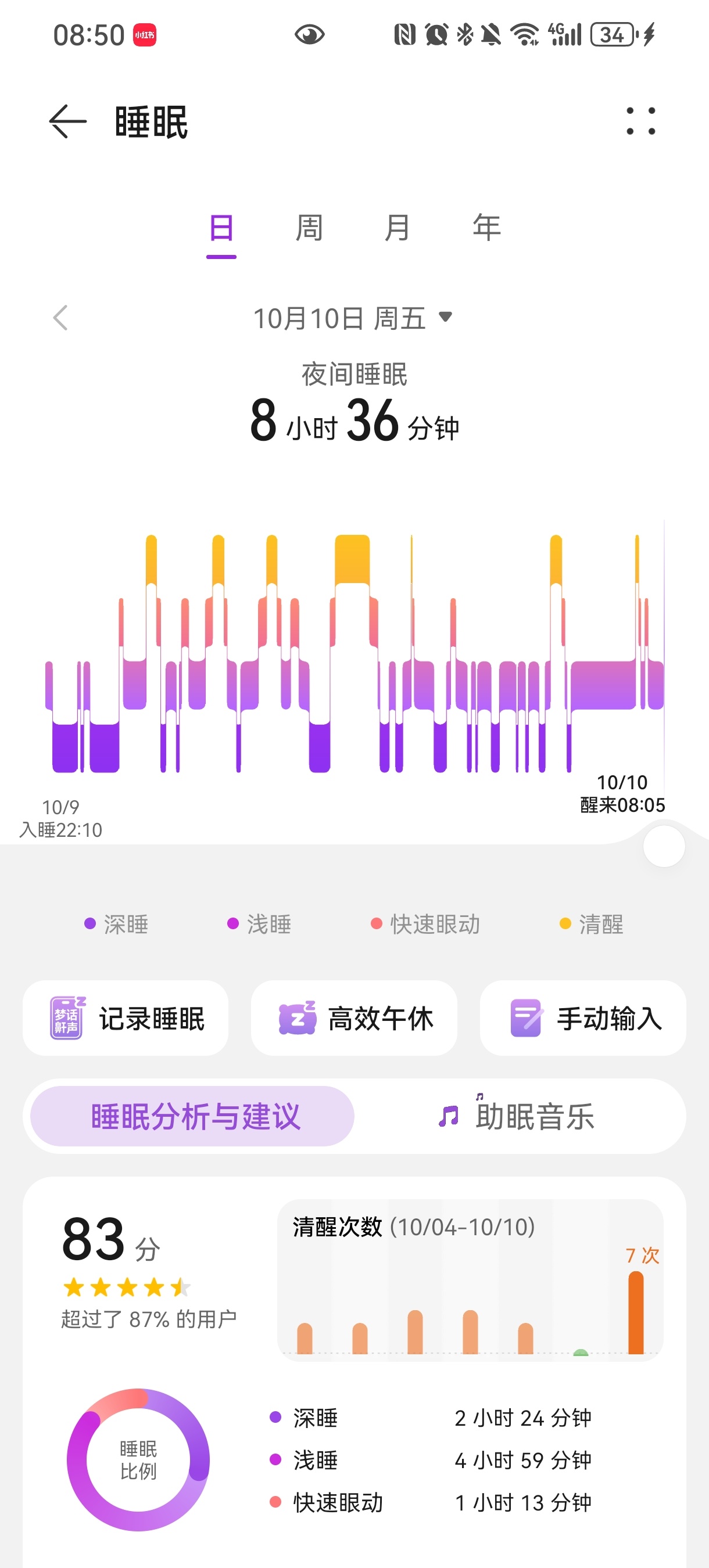Tap 手动输入 to enter sleep manually
709x1568 pixels.
[x=583, y=1017]
